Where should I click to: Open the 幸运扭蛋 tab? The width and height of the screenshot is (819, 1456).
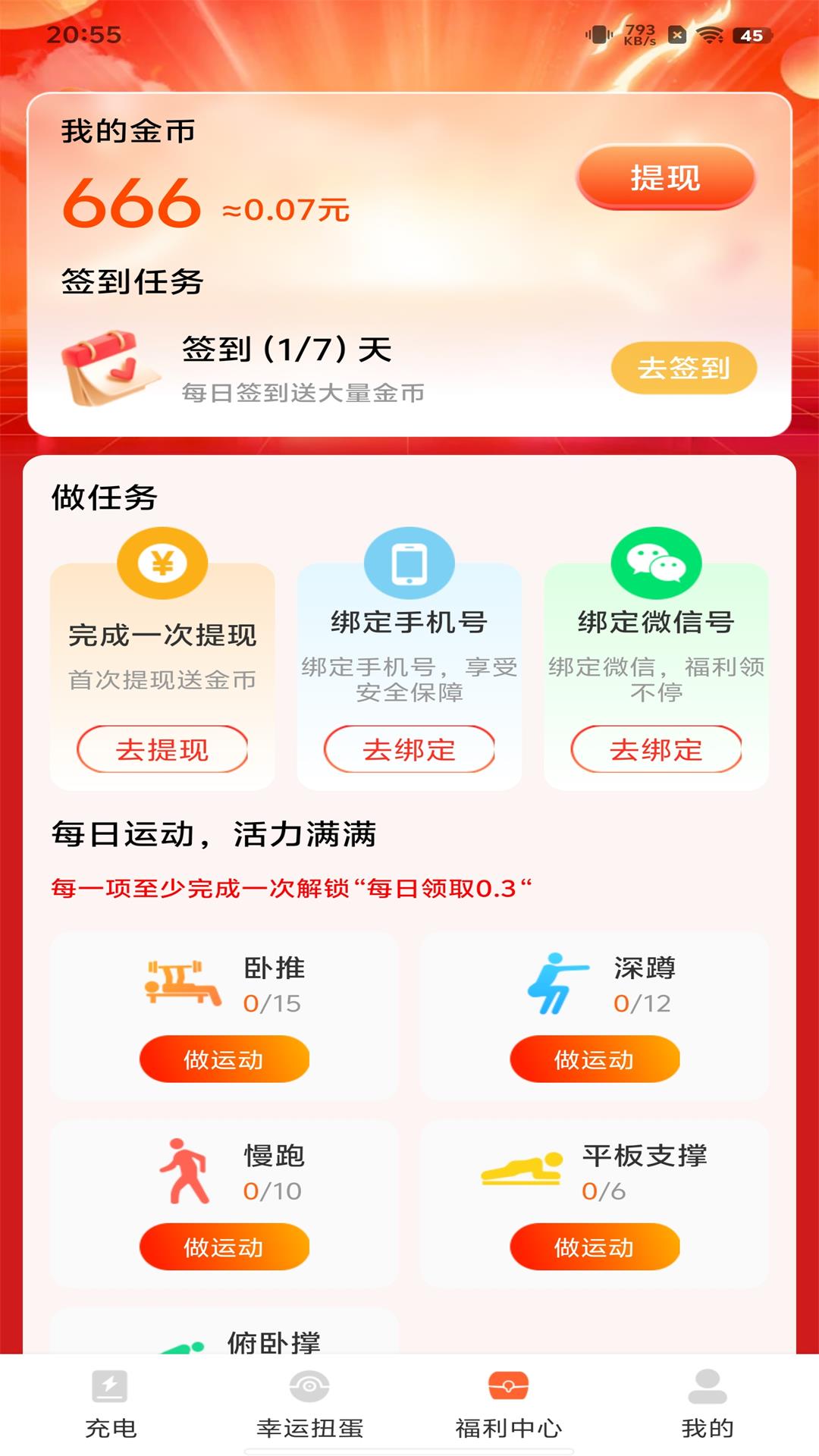pos(309,1404)
